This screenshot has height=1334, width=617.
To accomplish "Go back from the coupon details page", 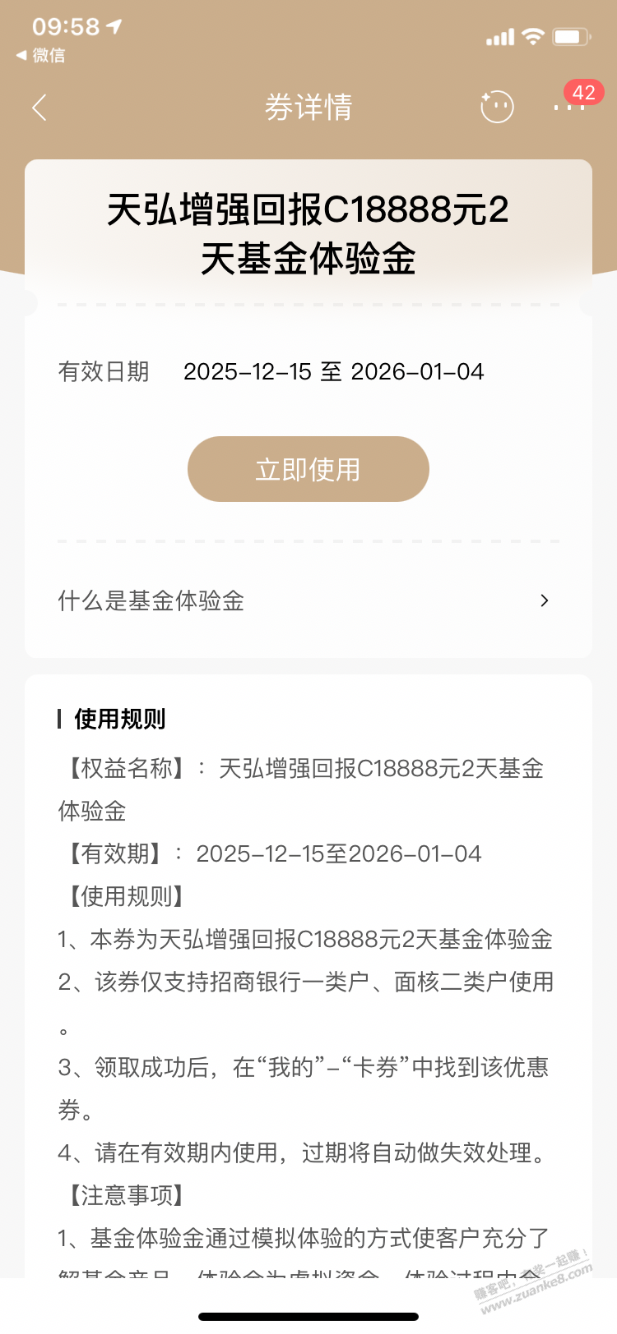I will click(39, 107).
